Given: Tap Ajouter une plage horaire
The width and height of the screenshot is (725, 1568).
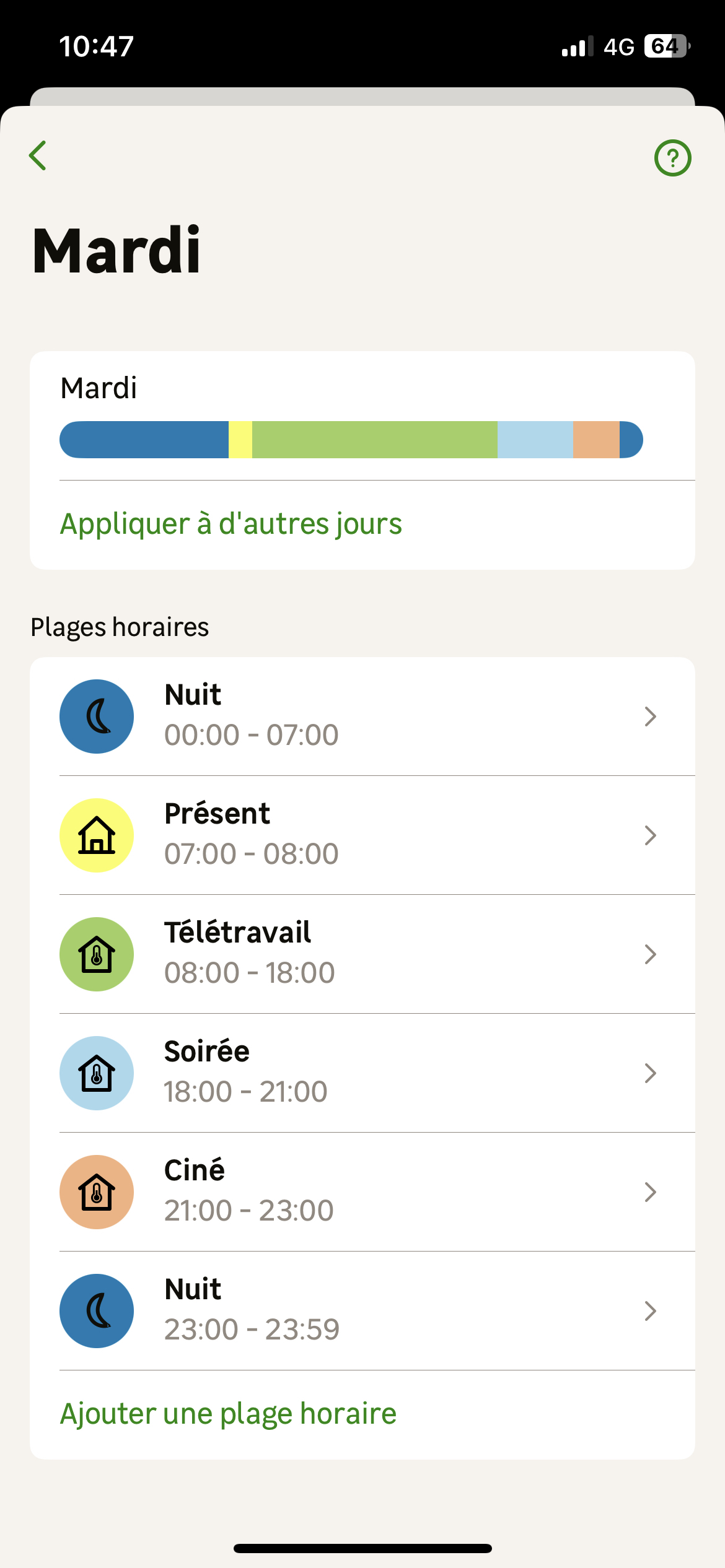Looking at the screenshot, I should click(228, 1414).
